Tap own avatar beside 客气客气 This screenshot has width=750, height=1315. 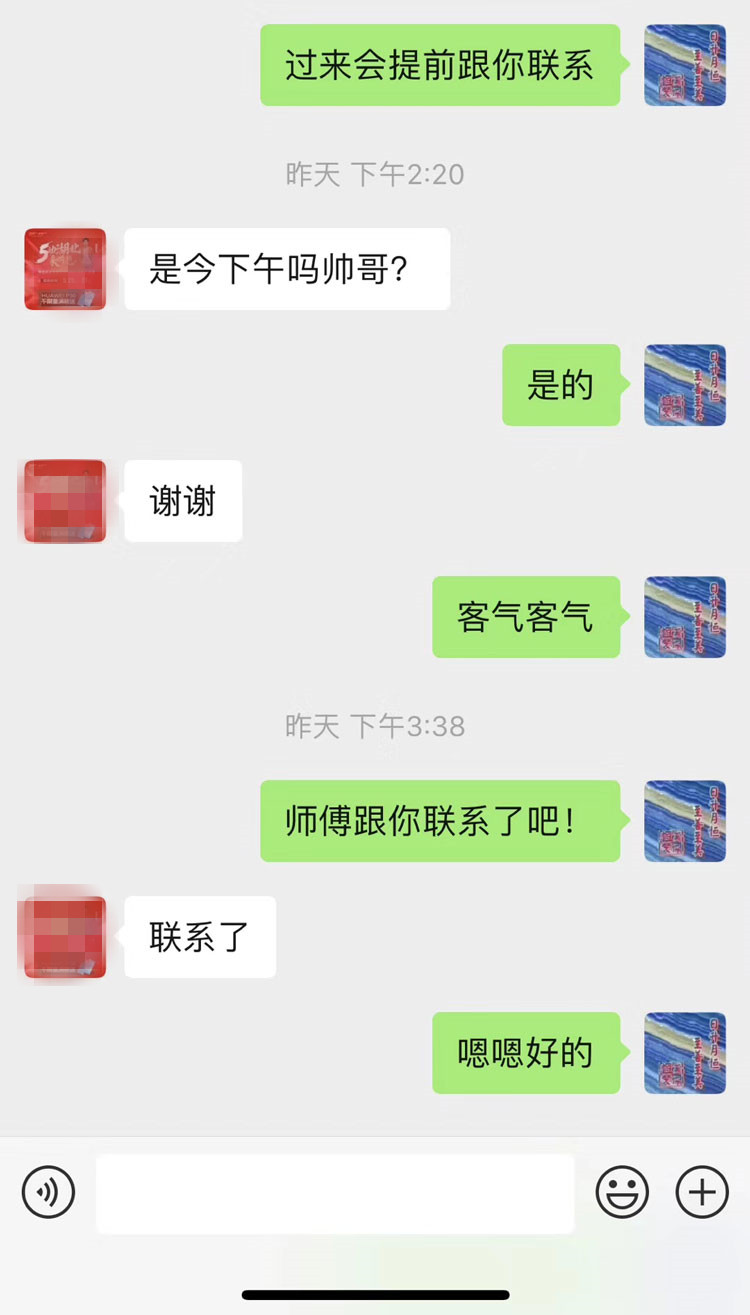click(685, 617)
